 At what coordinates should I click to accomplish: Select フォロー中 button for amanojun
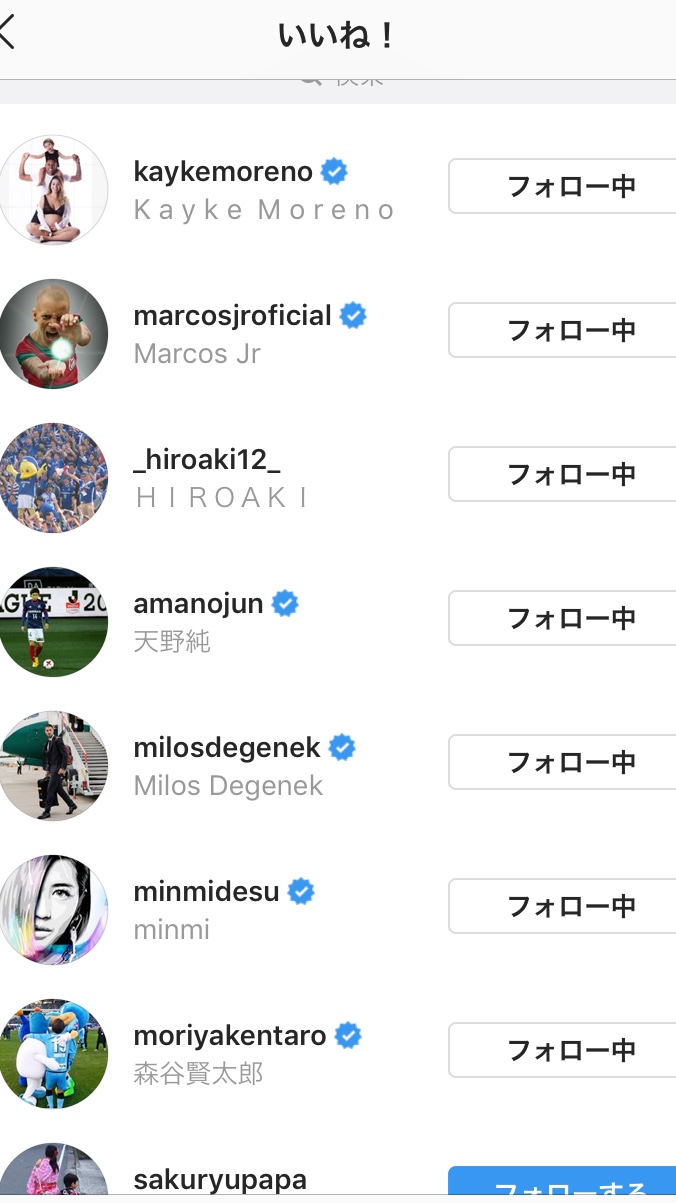[565, 618]
